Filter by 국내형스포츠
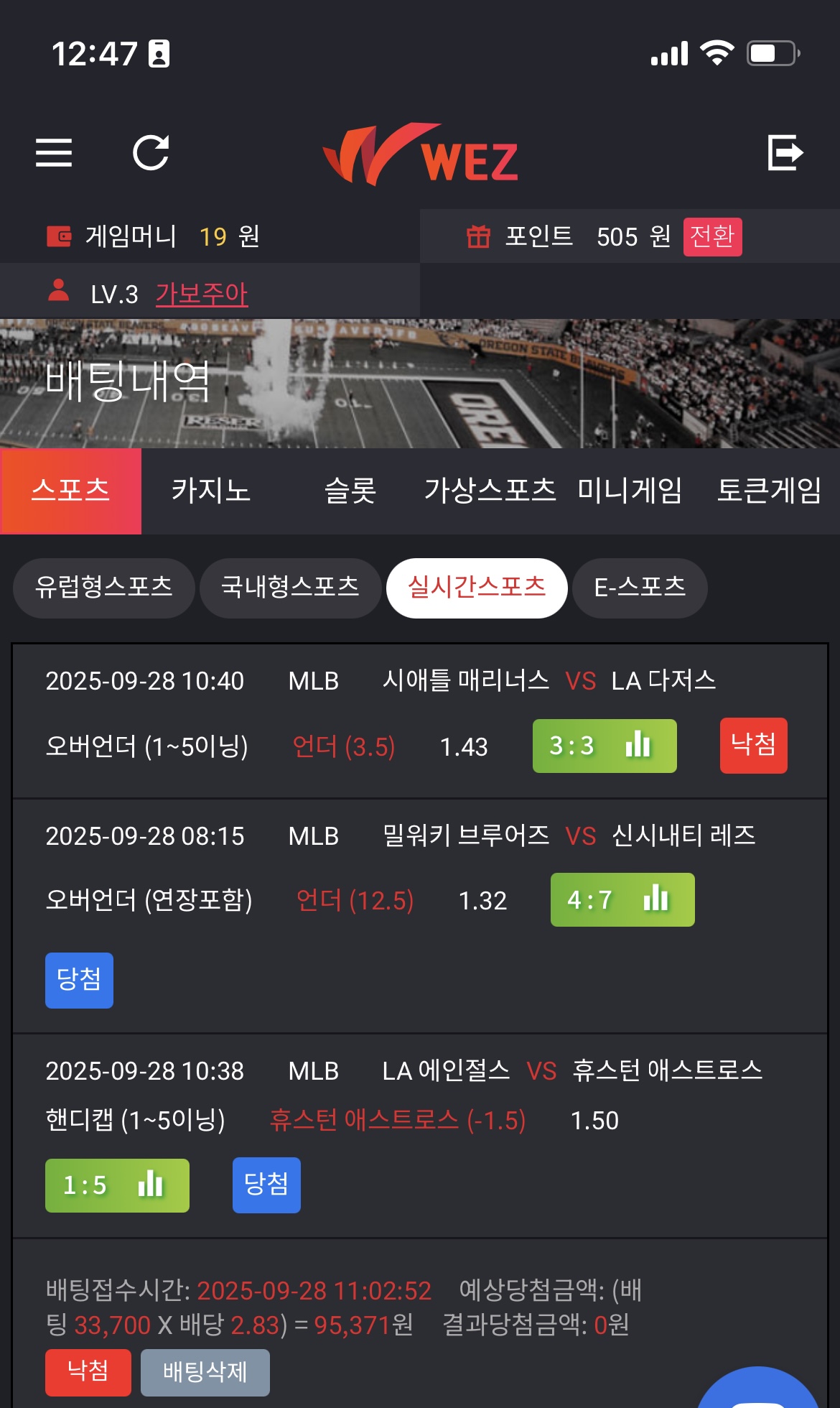Image resolution: width=840 pixels, height=1408 pixels. click(290, 588)
